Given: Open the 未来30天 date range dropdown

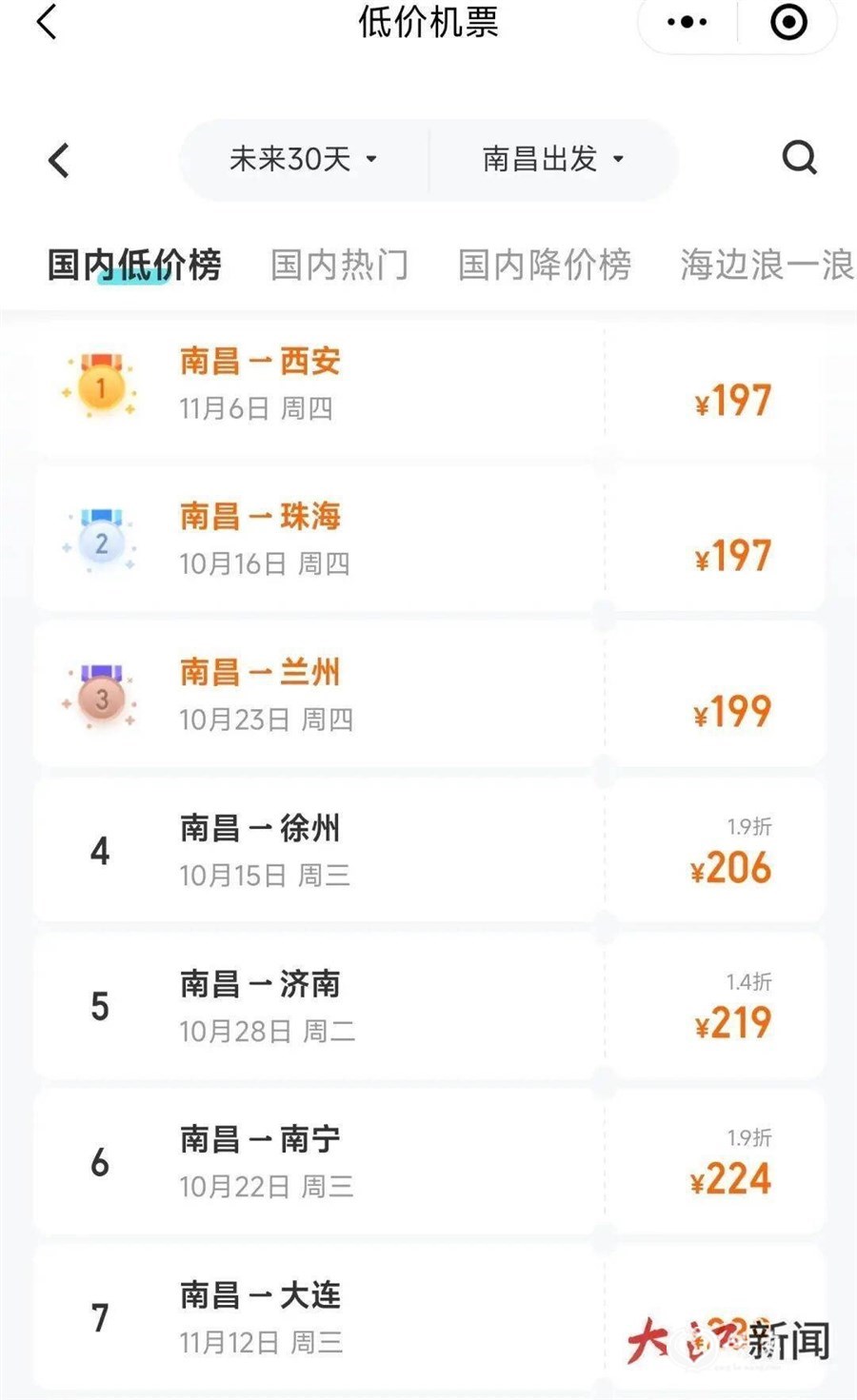Looking at the screenshot, I should click(303, 159).
